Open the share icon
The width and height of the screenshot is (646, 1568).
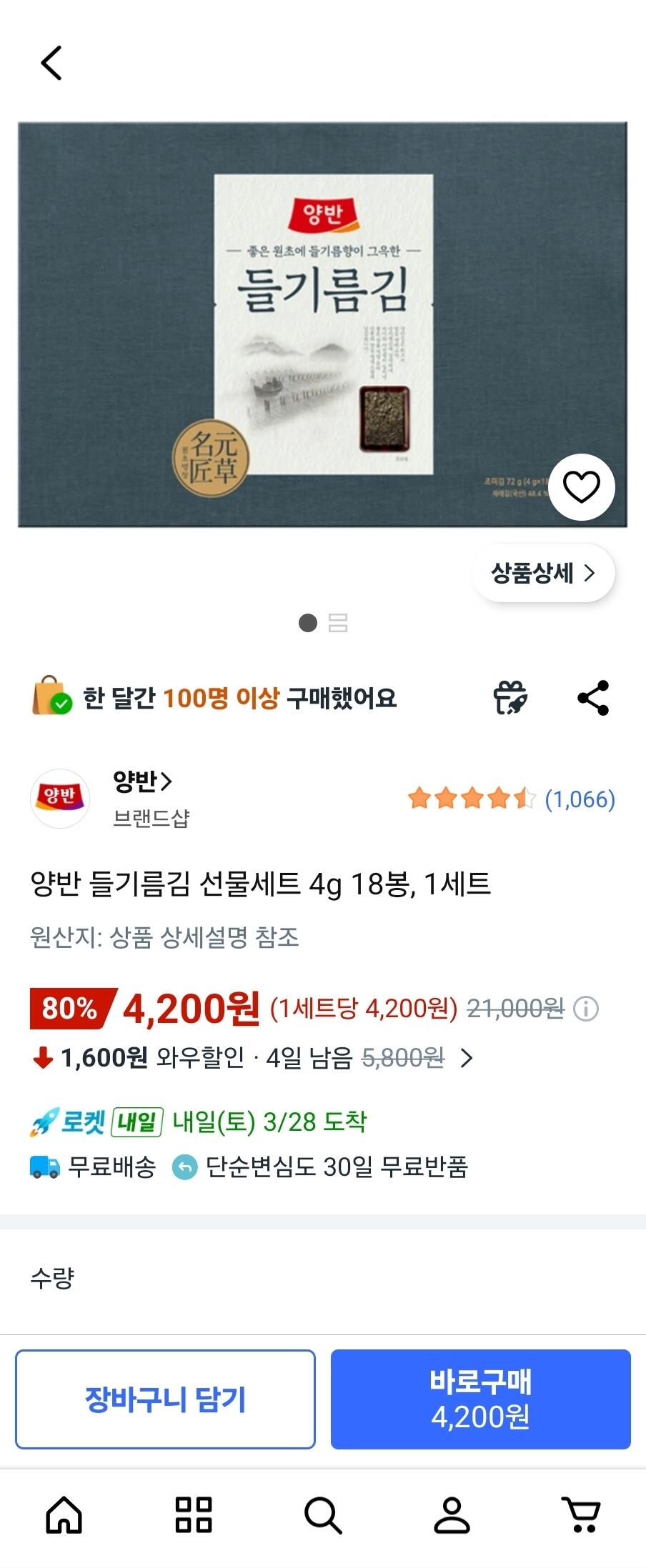(595, 698)
